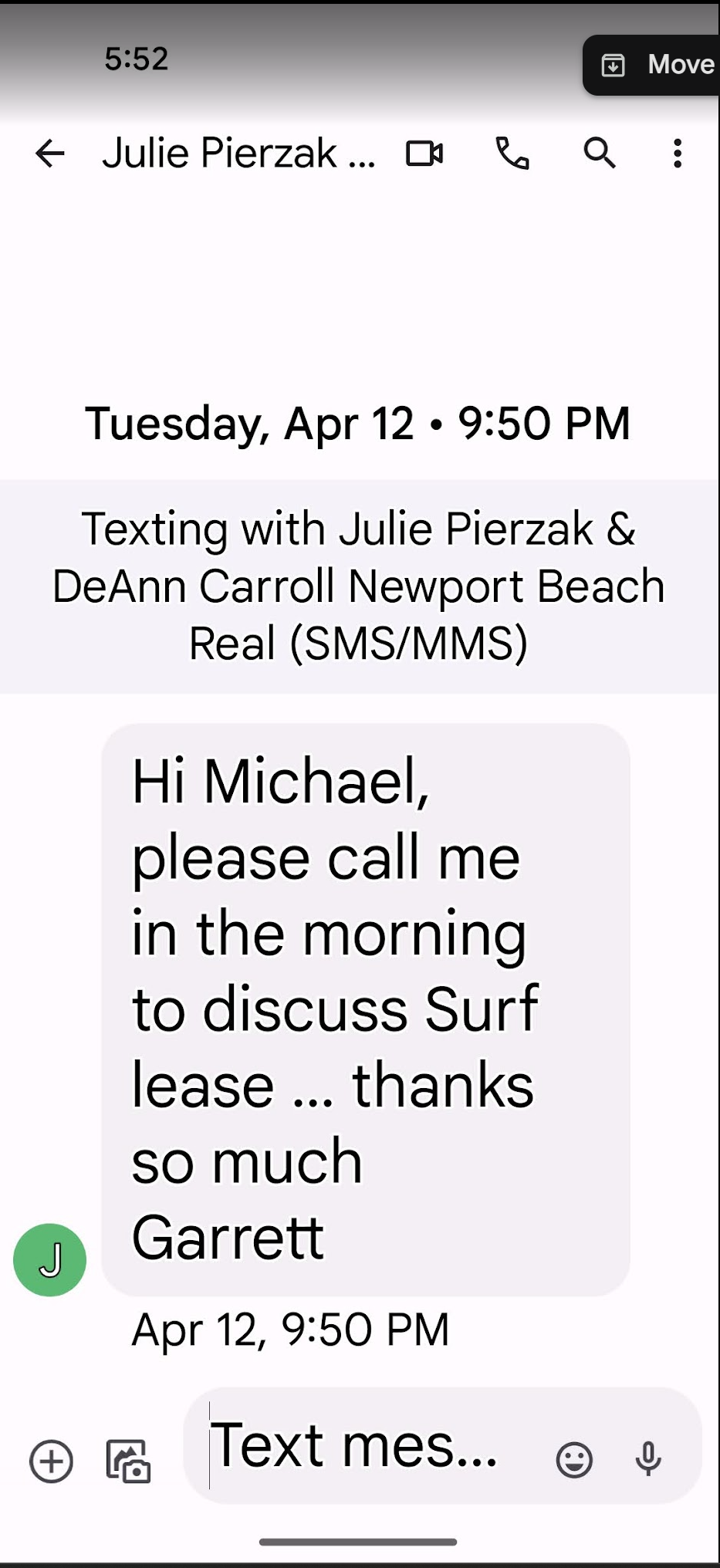Start voice message recording with microphone
Image resolution: width=720 pixels, height=1568 pixels.
pos(648,1458)
